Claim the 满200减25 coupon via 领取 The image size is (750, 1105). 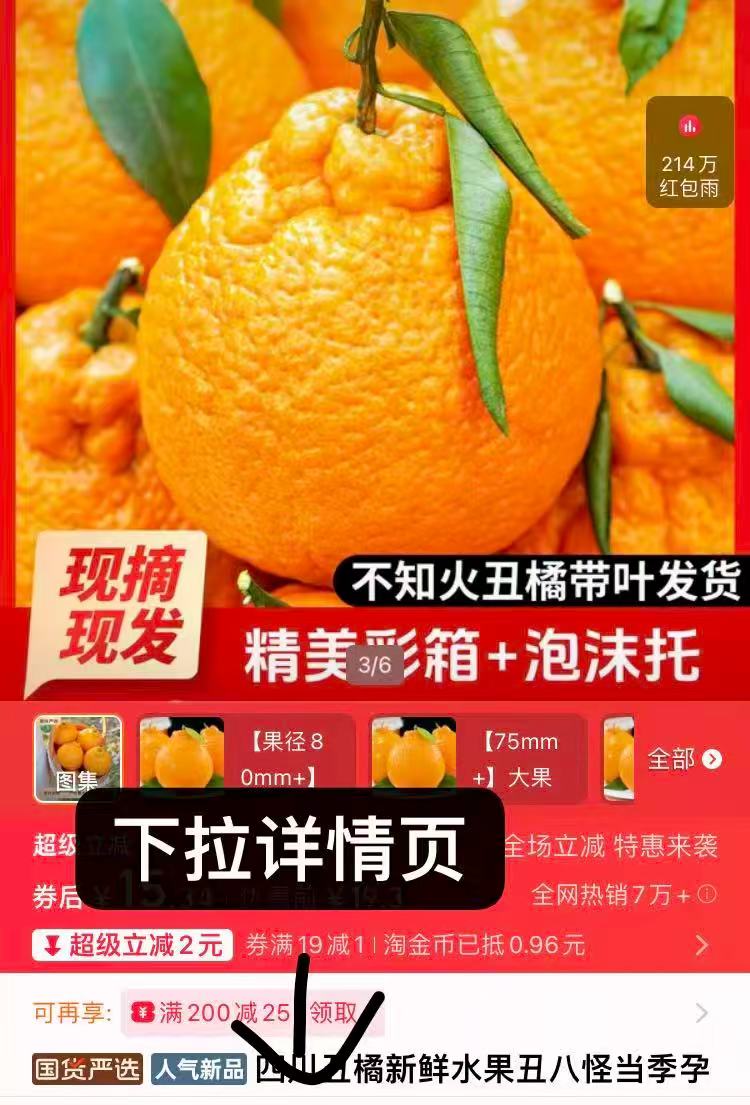333,1013
